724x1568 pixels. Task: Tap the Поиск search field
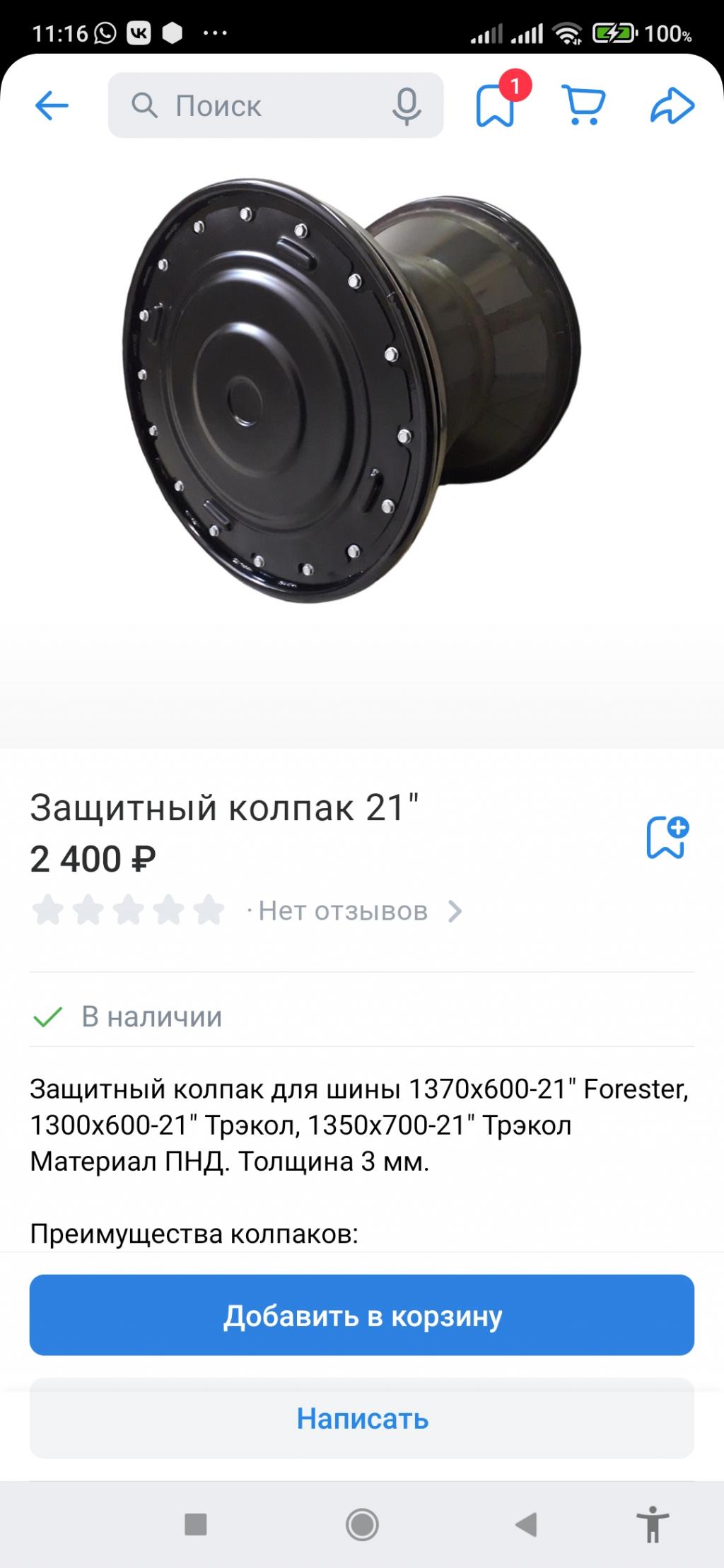255,106
